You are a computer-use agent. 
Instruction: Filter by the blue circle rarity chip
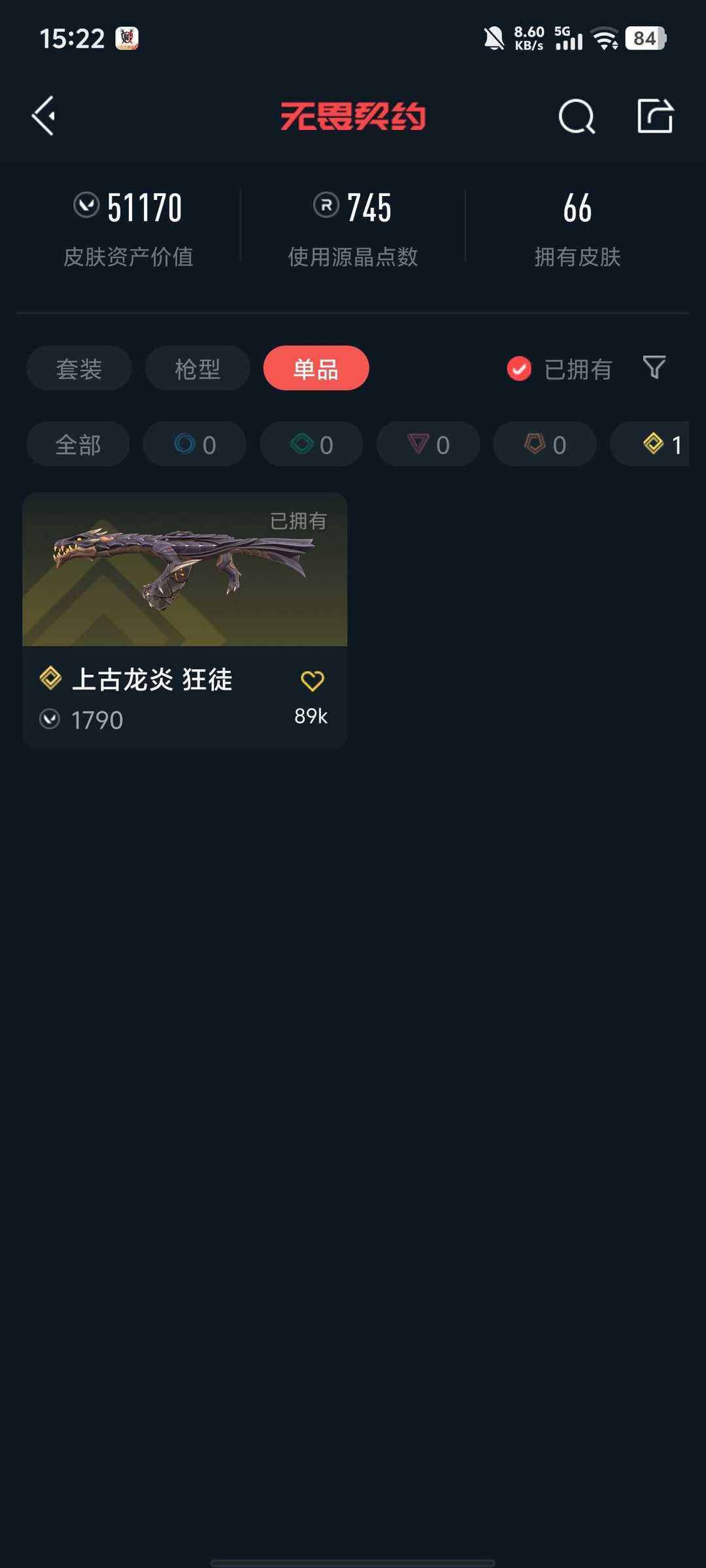click(195, 444)
